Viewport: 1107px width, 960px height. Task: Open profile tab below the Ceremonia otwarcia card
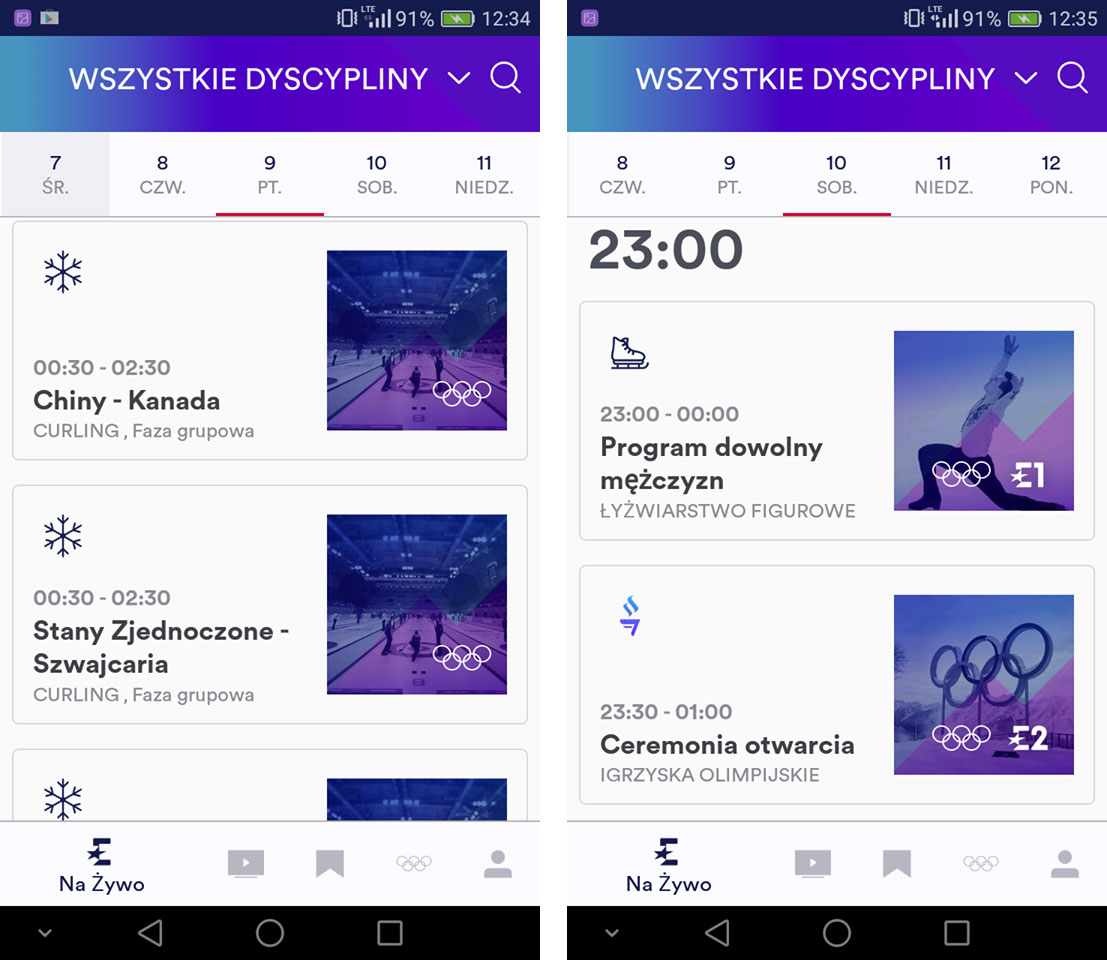[x=1065, y=863]
